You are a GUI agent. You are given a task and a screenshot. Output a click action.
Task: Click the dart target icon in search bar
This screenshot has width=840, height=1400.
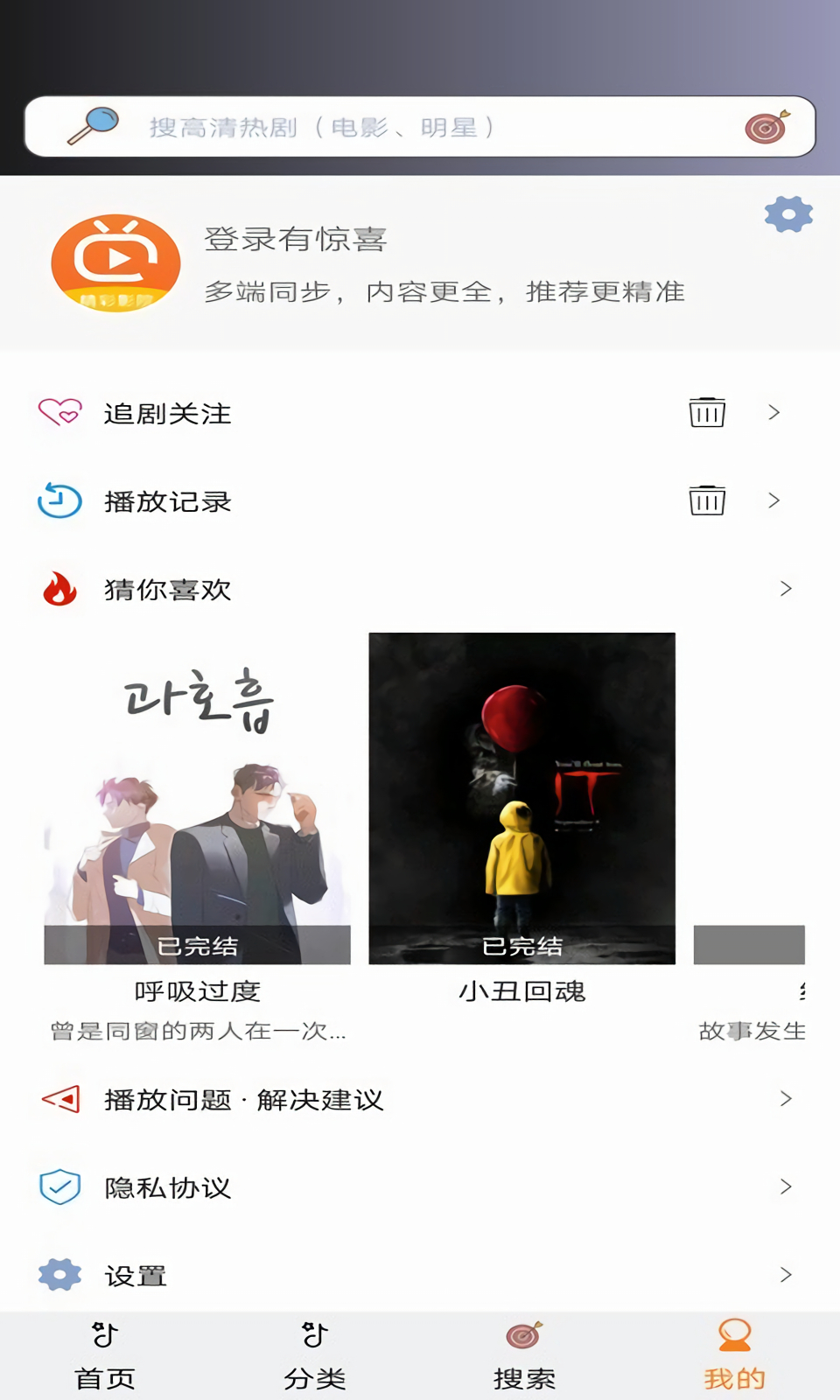pos(765,128)
